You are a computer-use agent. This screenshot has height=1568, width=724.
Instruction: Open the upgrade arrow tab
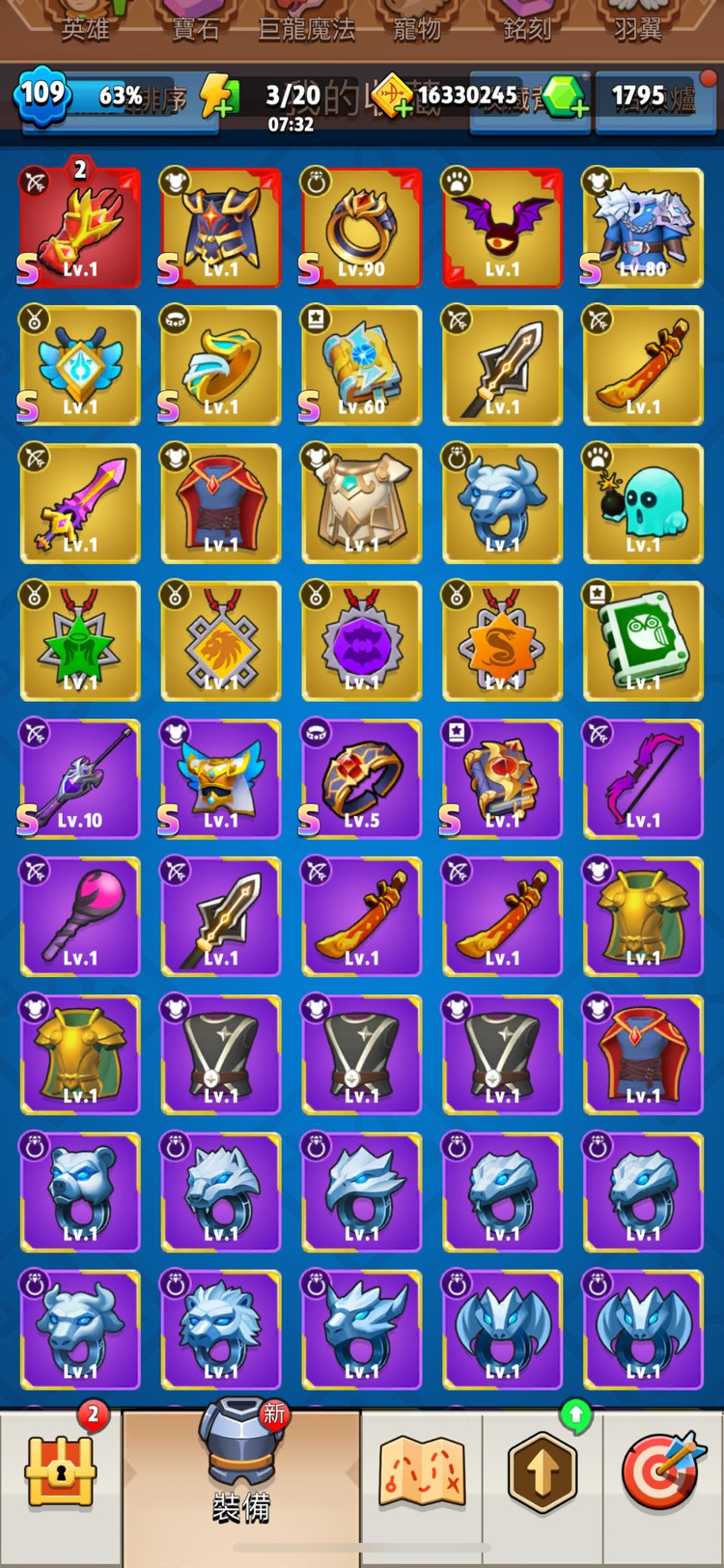pyautogui.click(x=543, y=1471)
